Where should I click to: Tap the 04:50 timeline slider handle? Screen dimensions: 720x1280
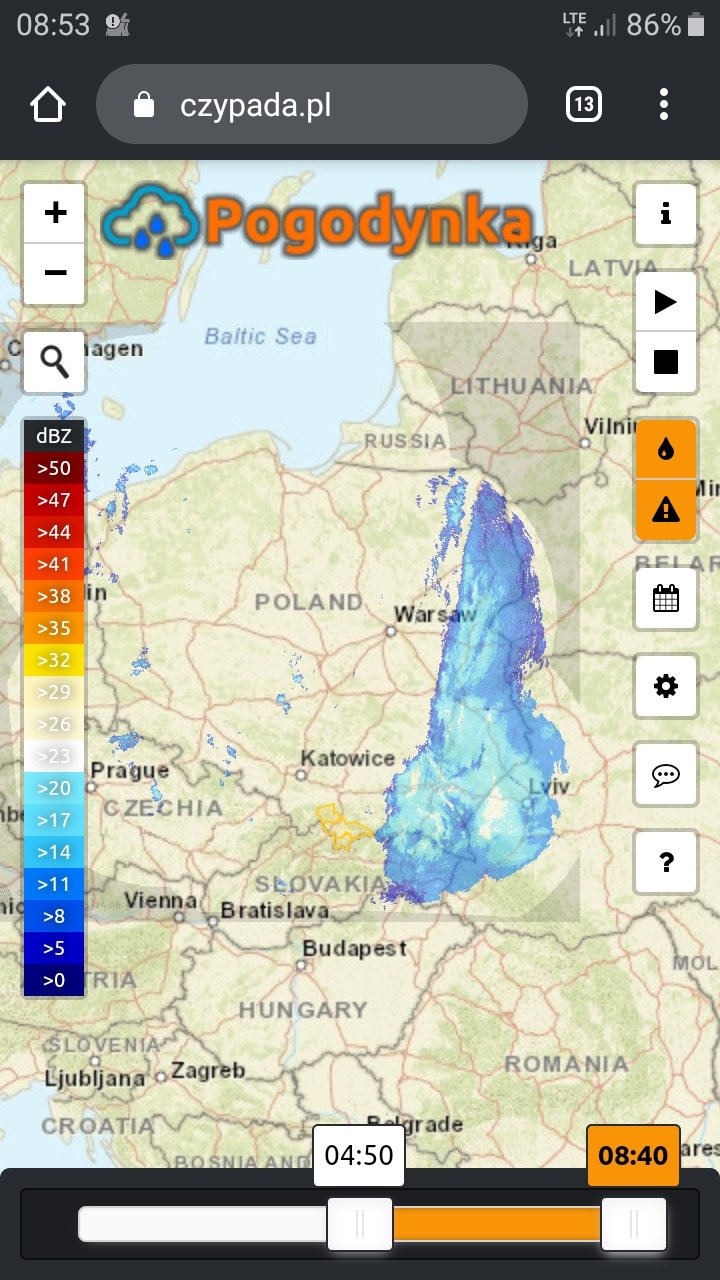pyautogui.click(x=360, y=1223)
